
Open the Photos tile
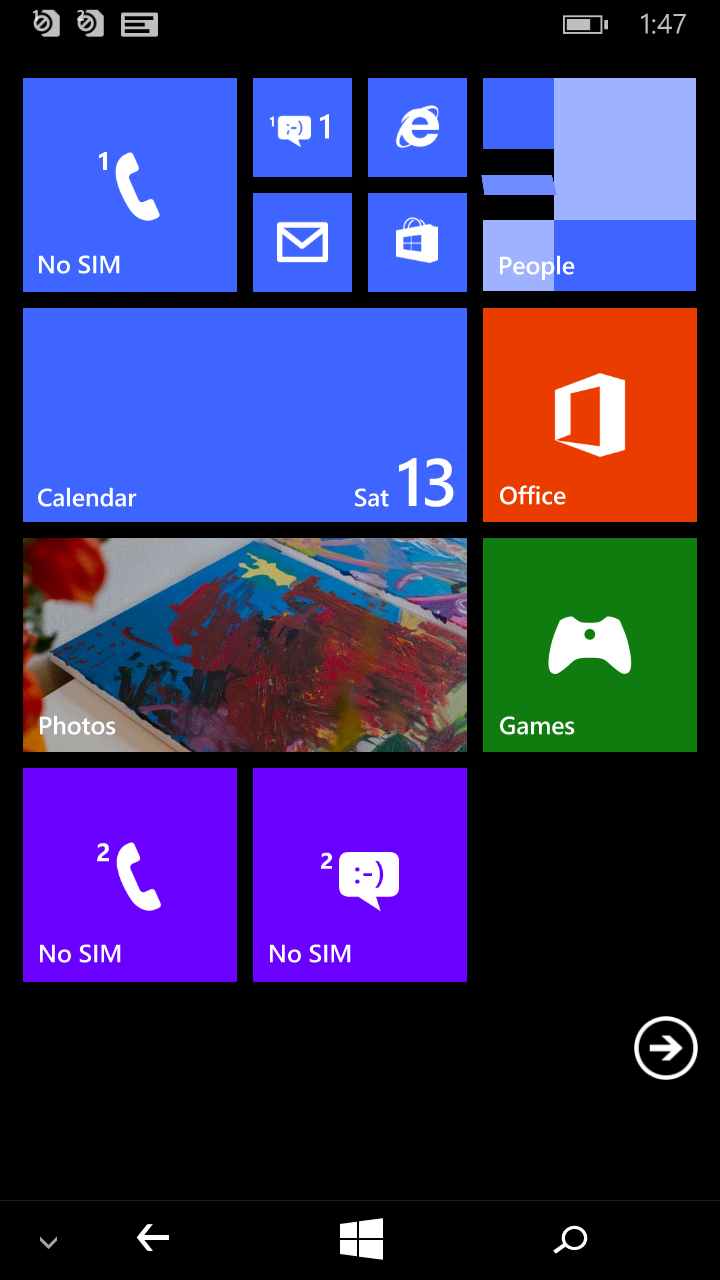[245, 645]
